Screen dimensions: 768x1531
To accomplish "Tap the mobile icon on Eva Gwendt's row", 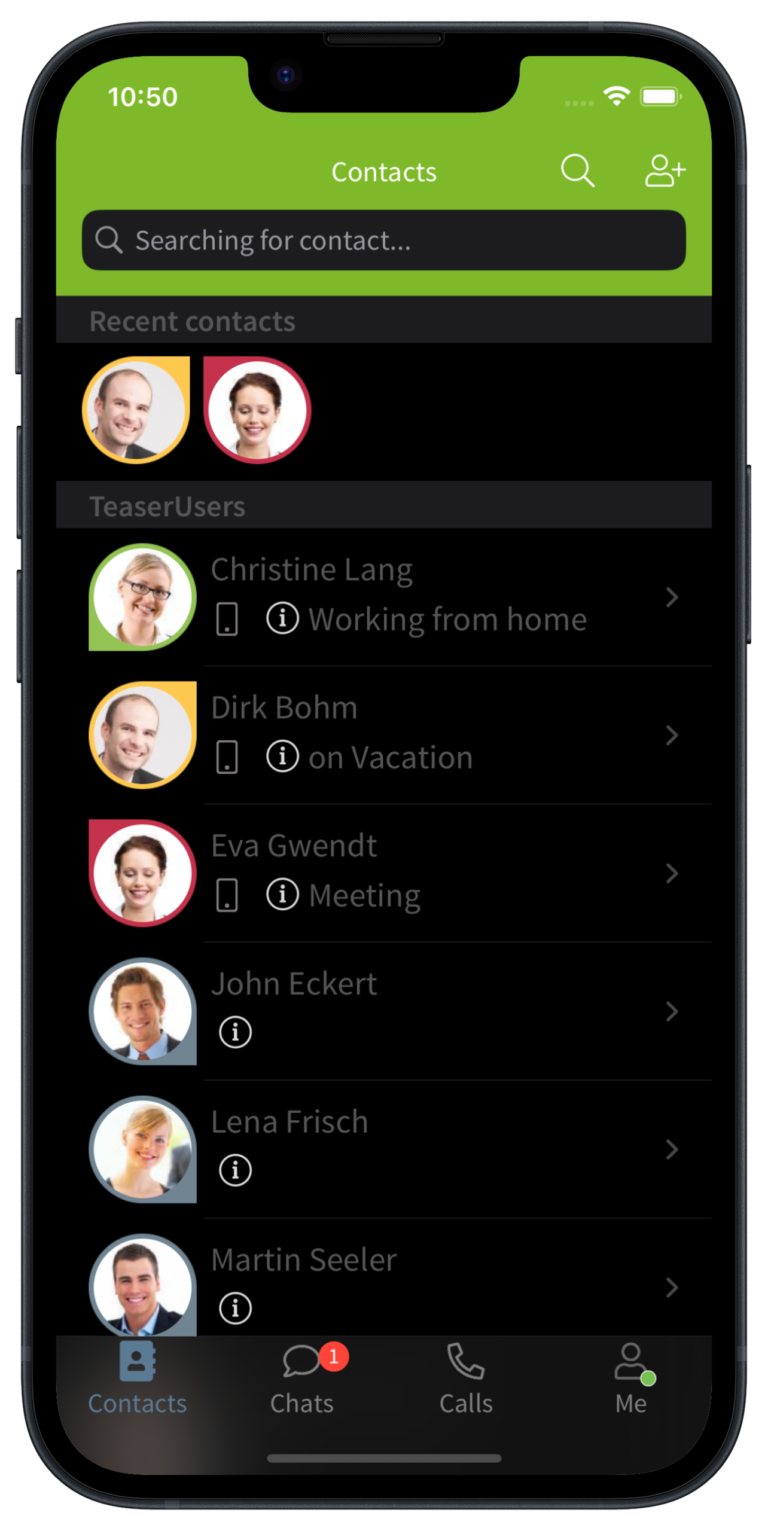I will (226, 894).
